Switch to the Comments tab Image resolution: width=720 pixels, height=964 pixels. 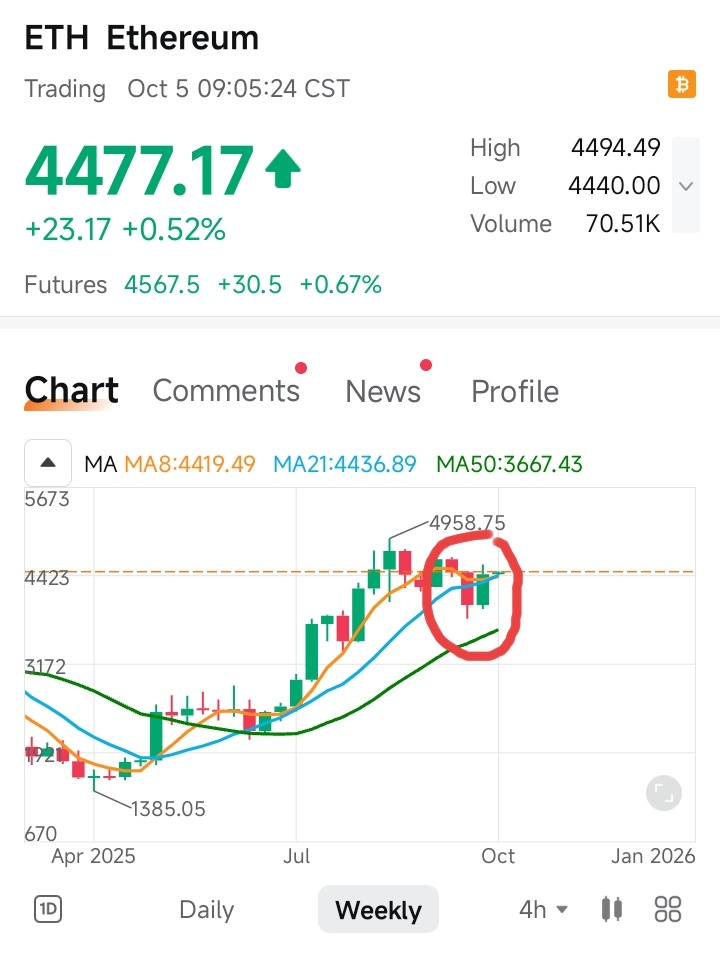click(226, 391)
